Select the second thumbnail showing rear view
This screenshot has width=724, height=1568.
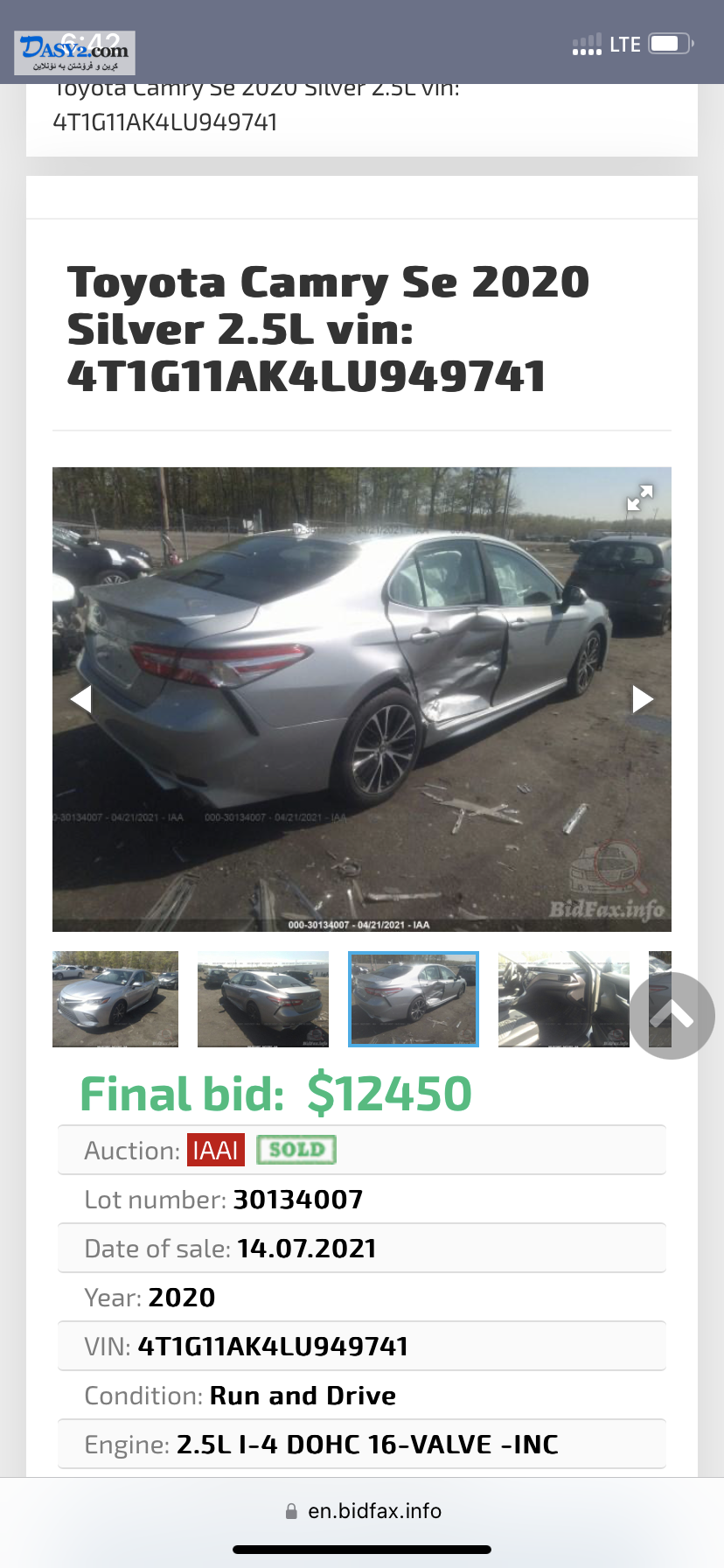point(263,998)
